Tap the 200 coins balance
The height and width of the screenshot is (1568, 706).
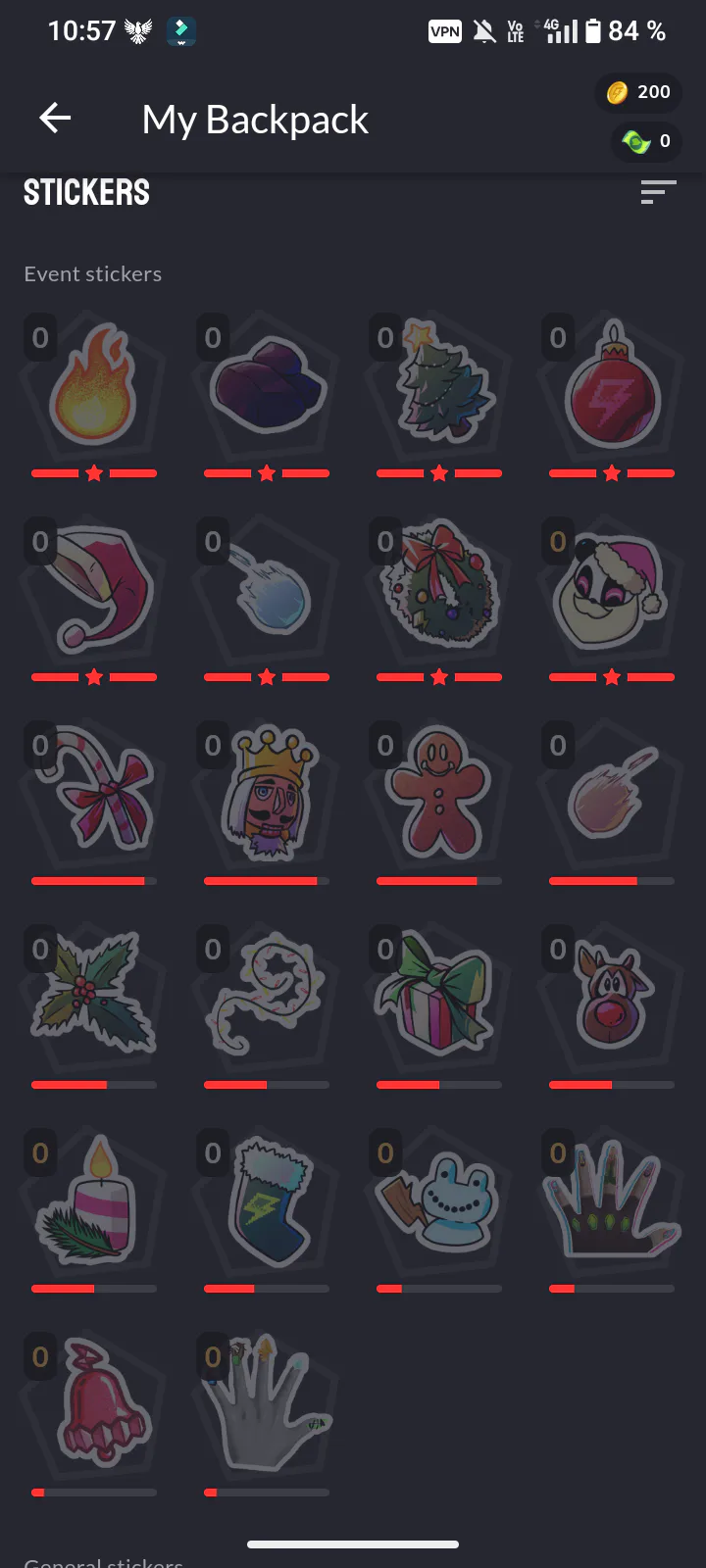tap(639, 92)
